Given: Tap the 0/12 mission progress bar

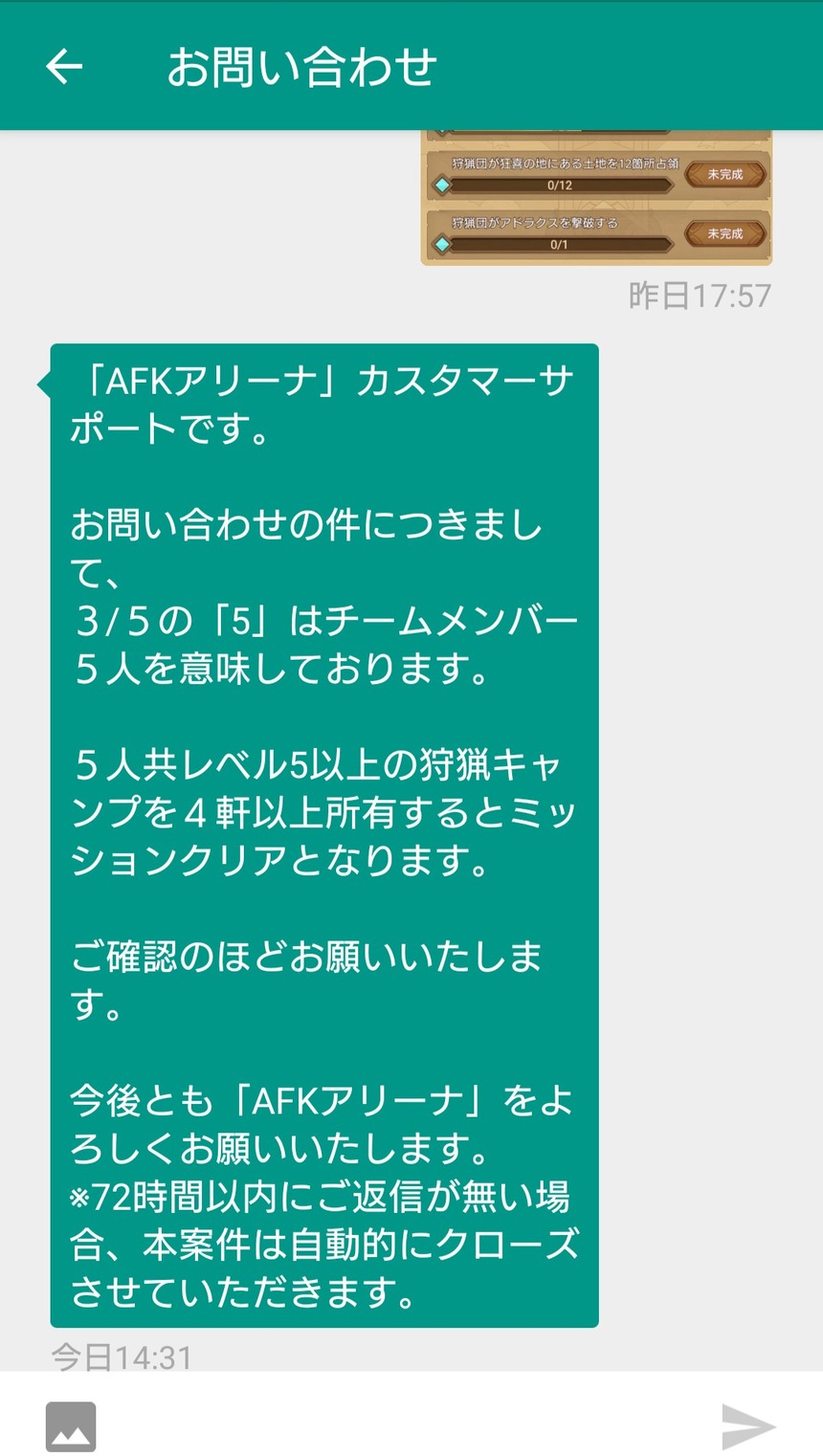Looking at the screenshot, I should [x=562, y=186].
